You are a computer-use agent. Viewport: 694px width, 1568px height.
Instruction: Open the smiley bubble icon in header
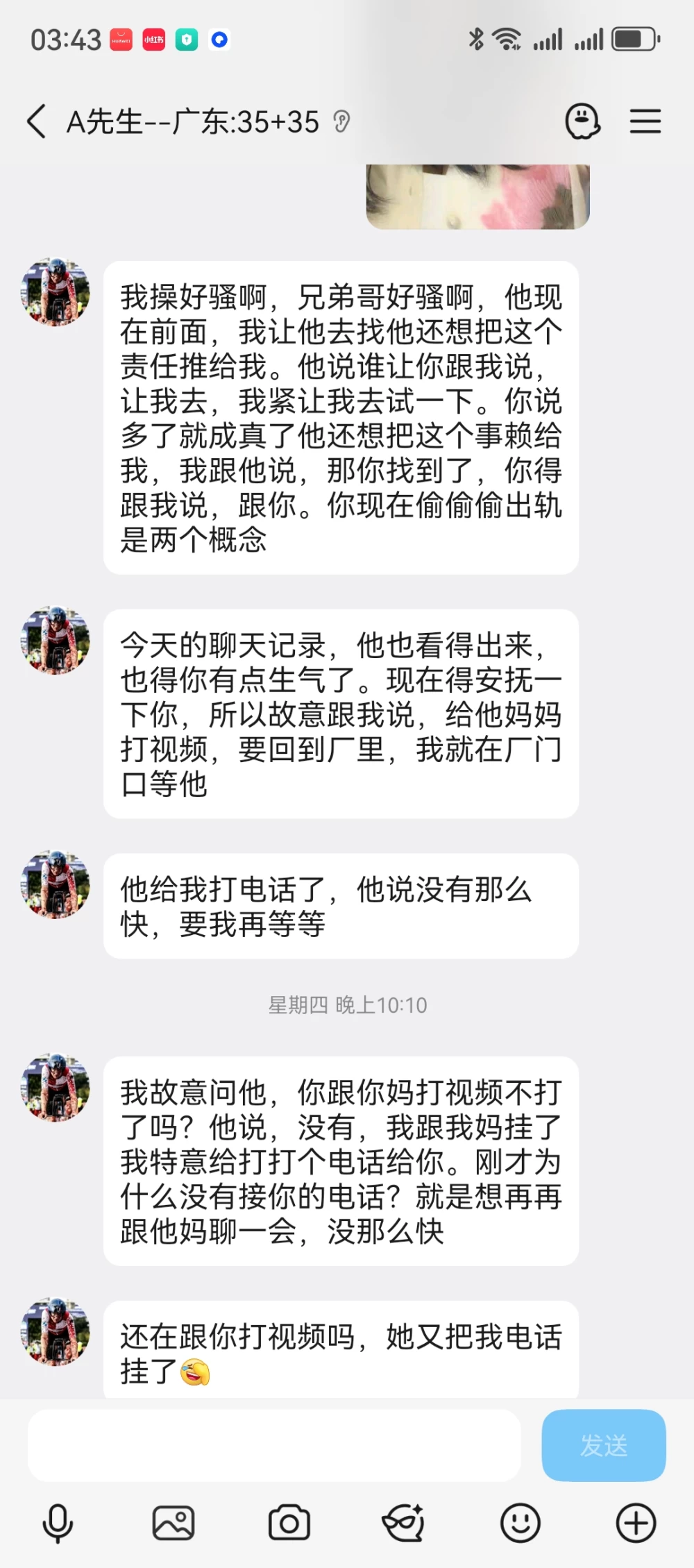point(582,121)
